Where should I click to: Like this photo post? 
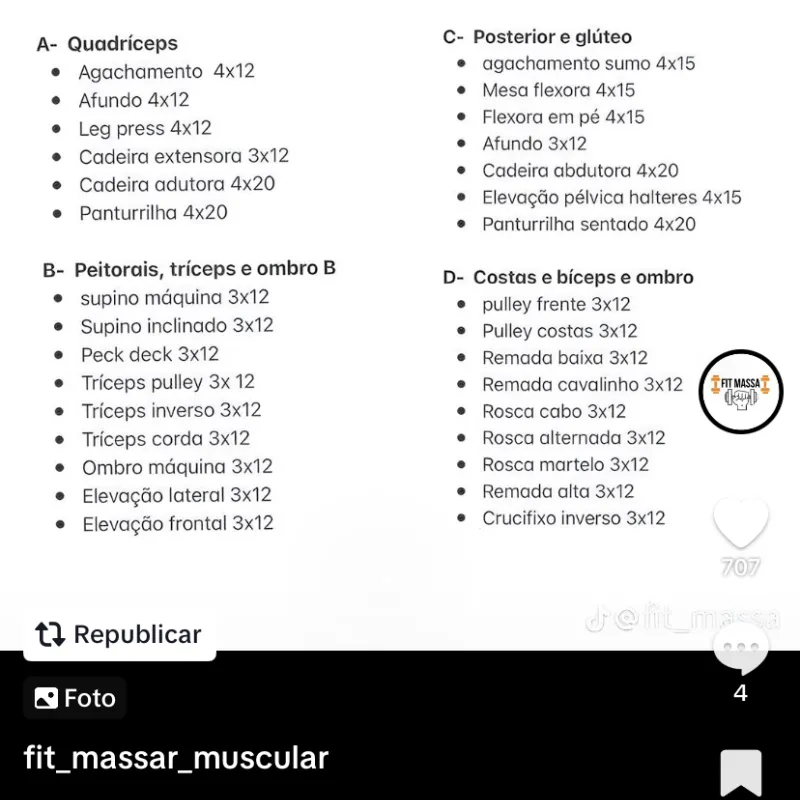pyautogui.click(x=740, y=523)
